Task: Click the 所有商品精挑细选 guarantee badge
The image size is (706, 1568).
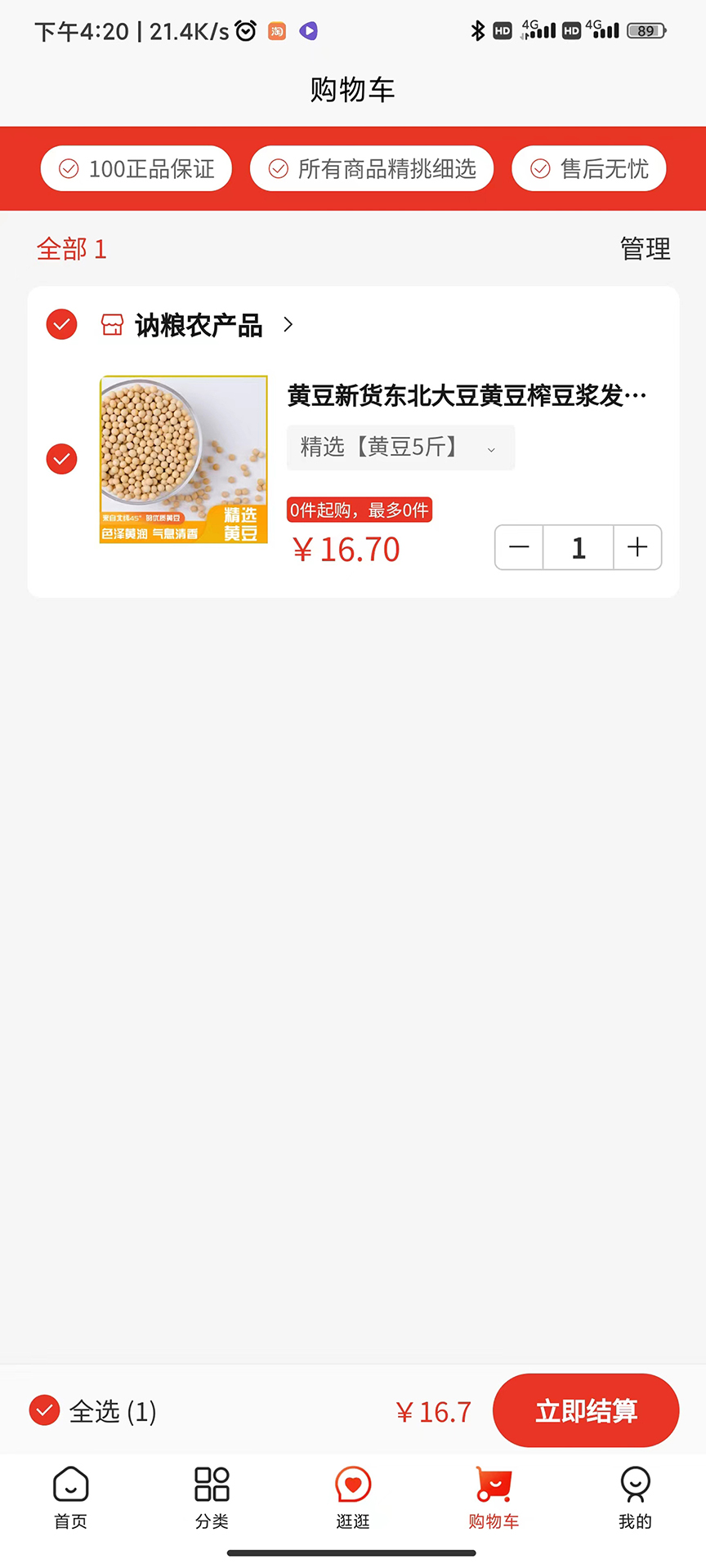Action: pos(371,168)
